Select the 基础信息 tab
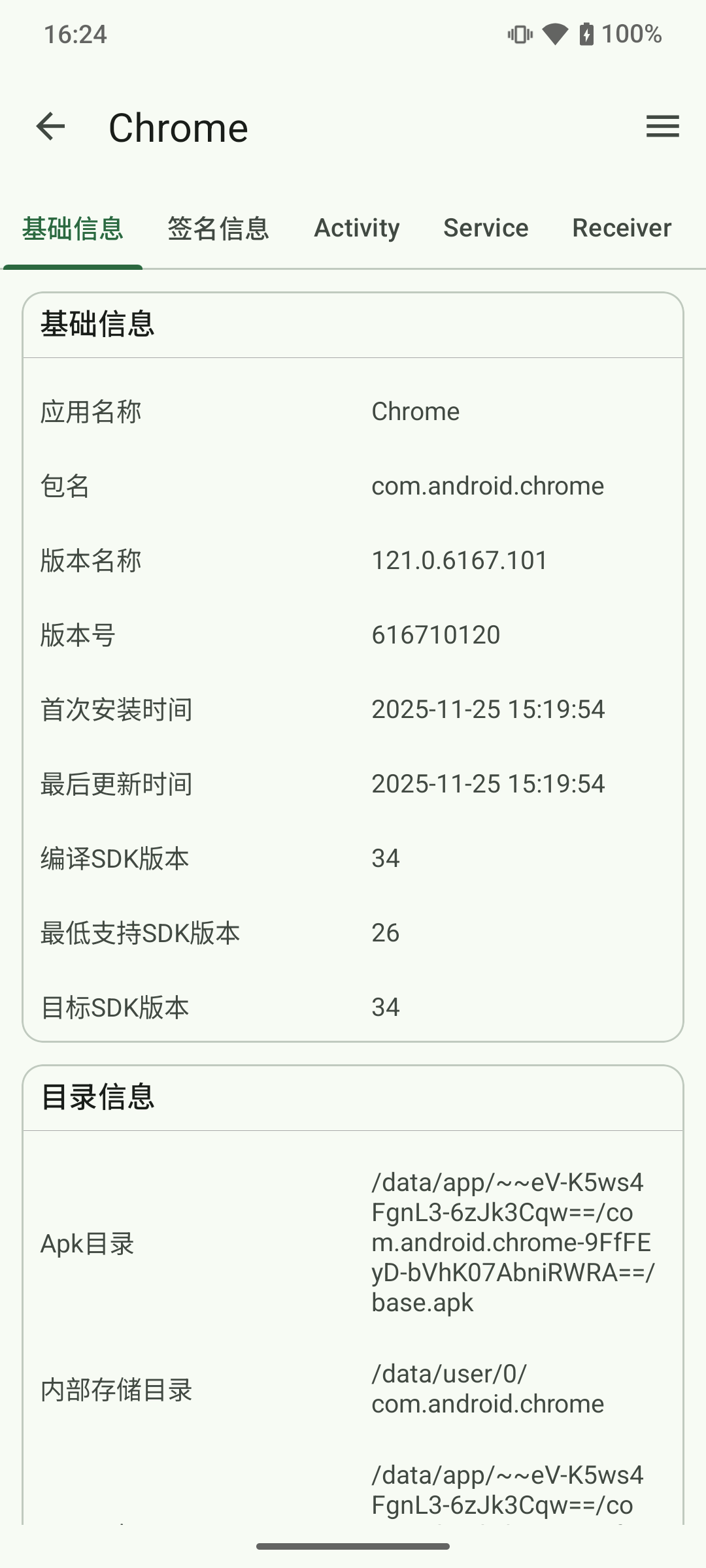 [x=73, y=229]
